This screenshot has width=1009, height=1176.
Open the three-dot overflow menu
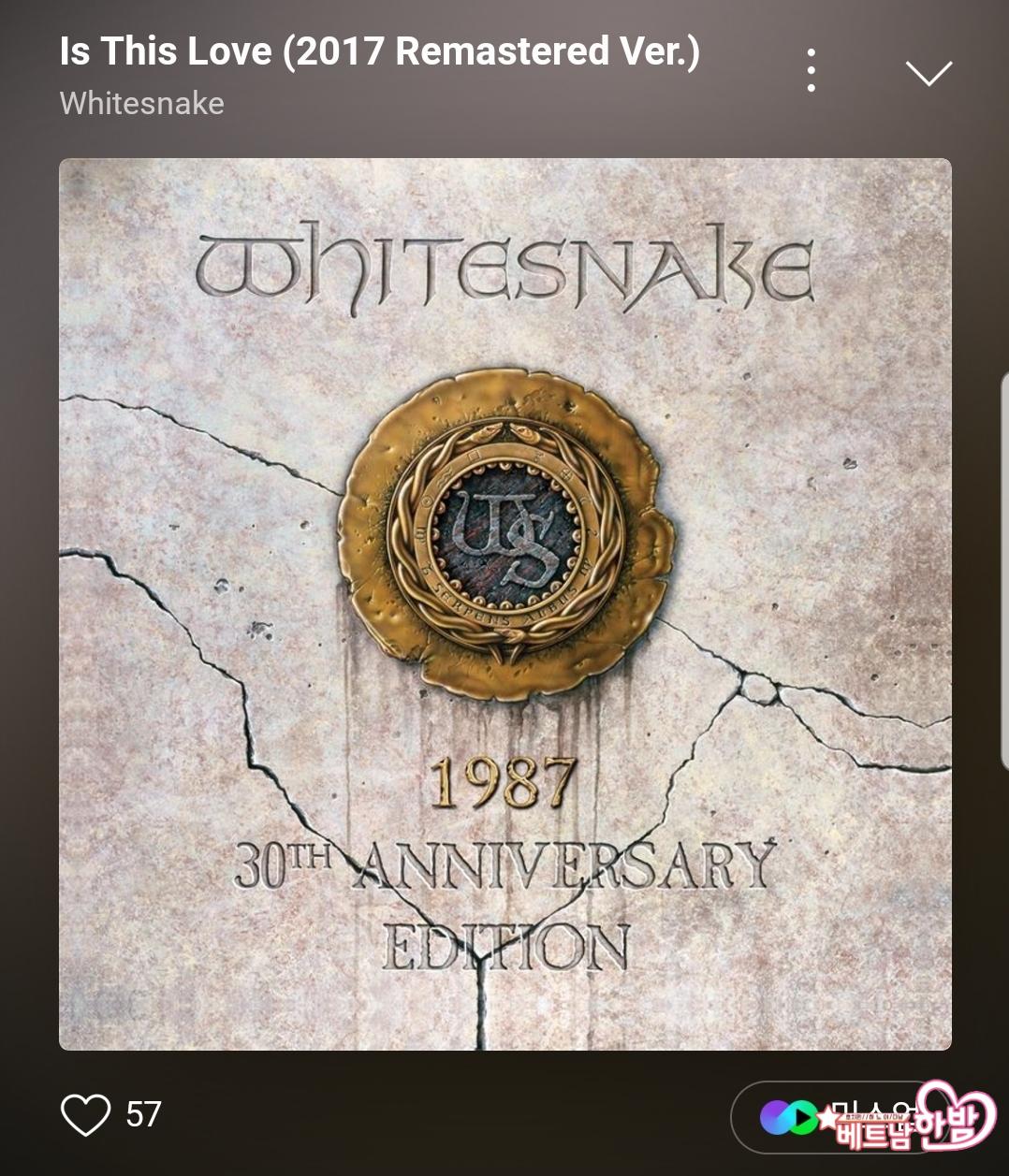pos(811,71)
